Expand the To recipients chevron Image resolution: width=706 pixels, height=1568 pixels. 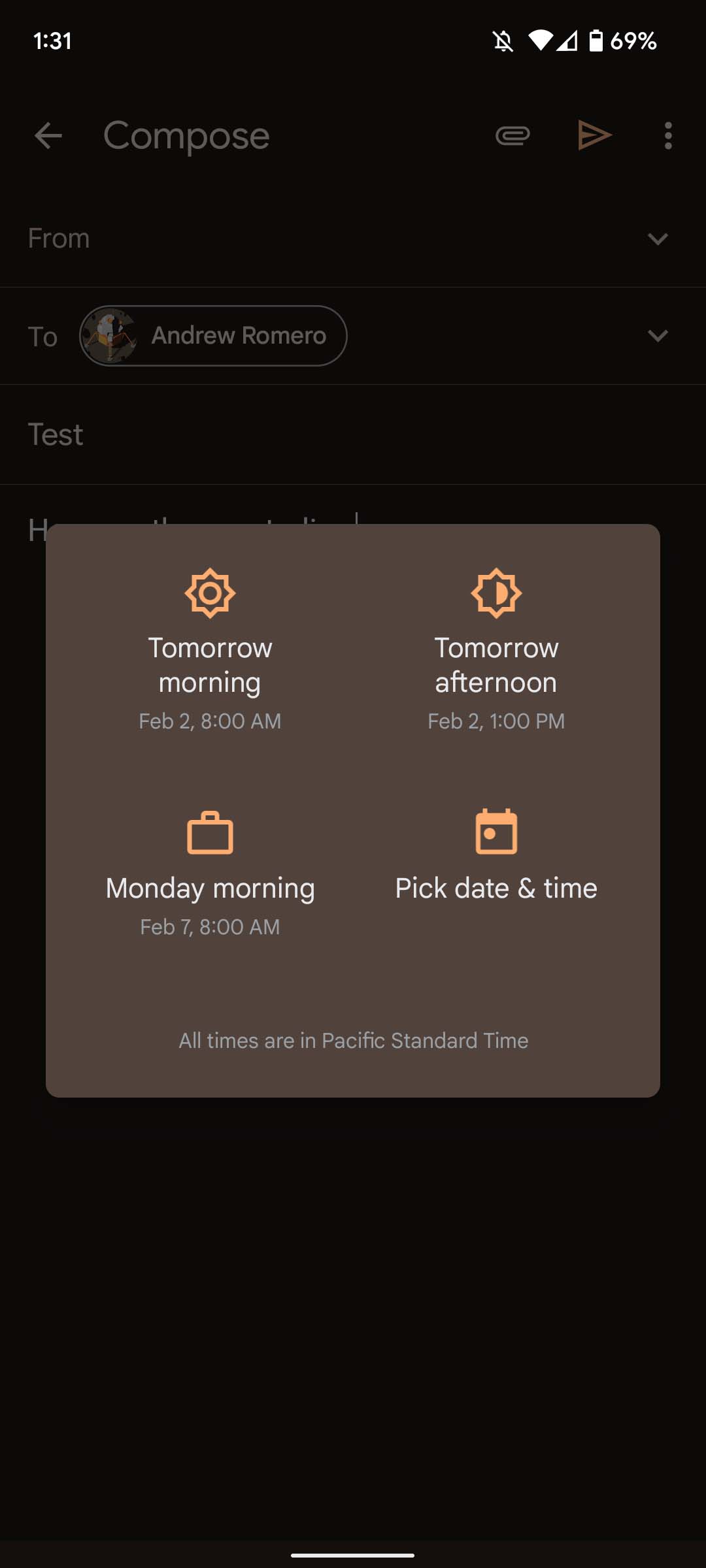657,336
